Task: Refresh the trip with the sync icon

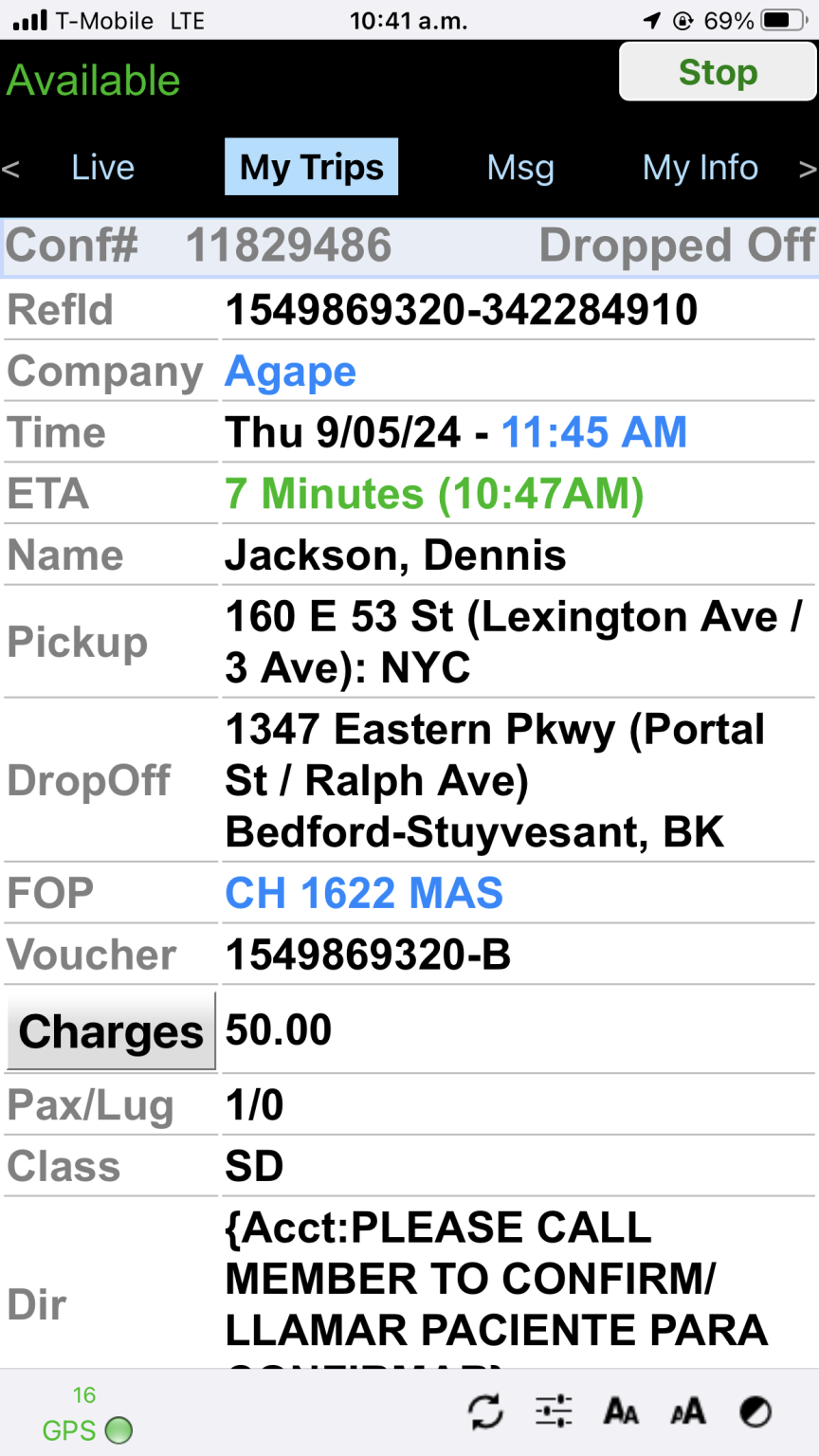Action: 486,1412
